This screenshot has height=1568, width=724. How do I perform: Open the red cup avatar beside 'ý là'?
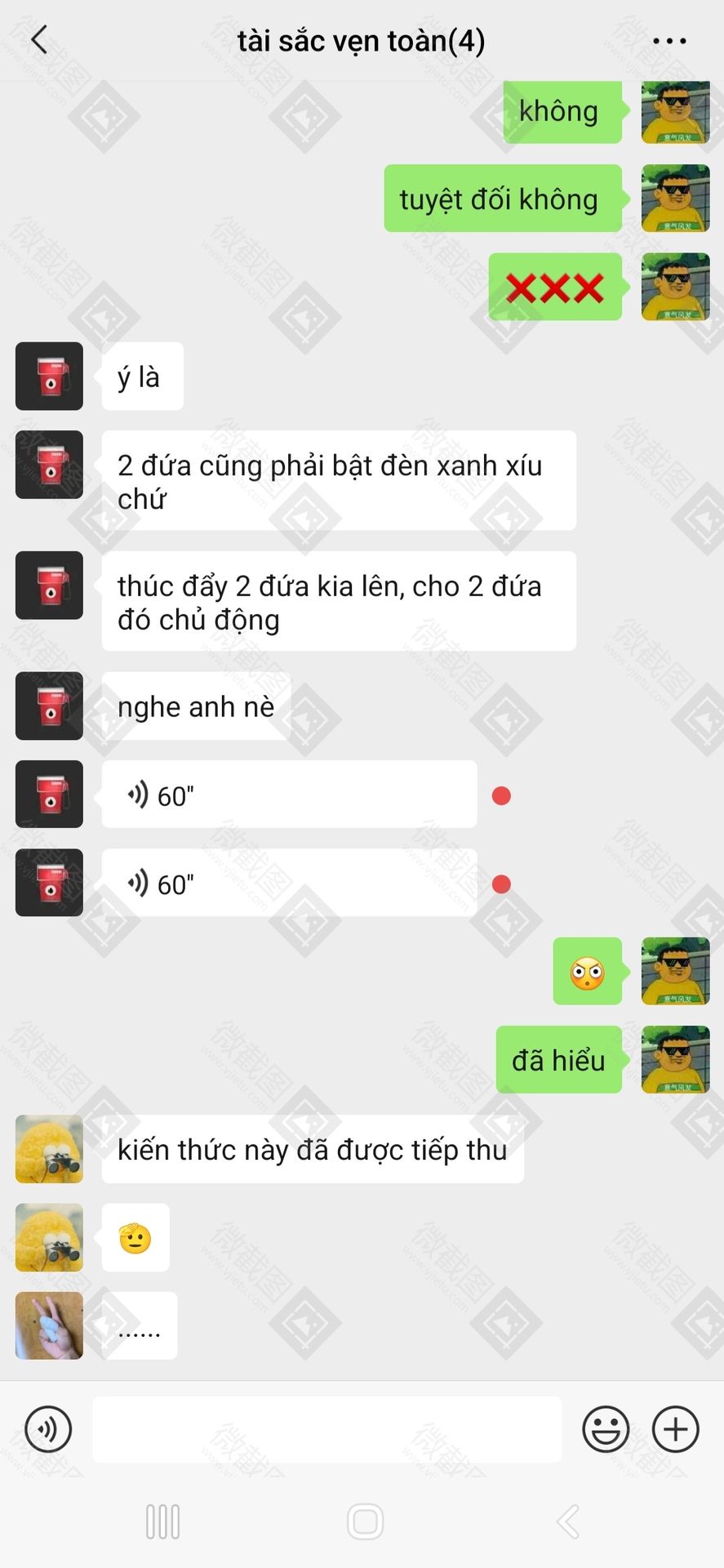(x=49, y=376)
